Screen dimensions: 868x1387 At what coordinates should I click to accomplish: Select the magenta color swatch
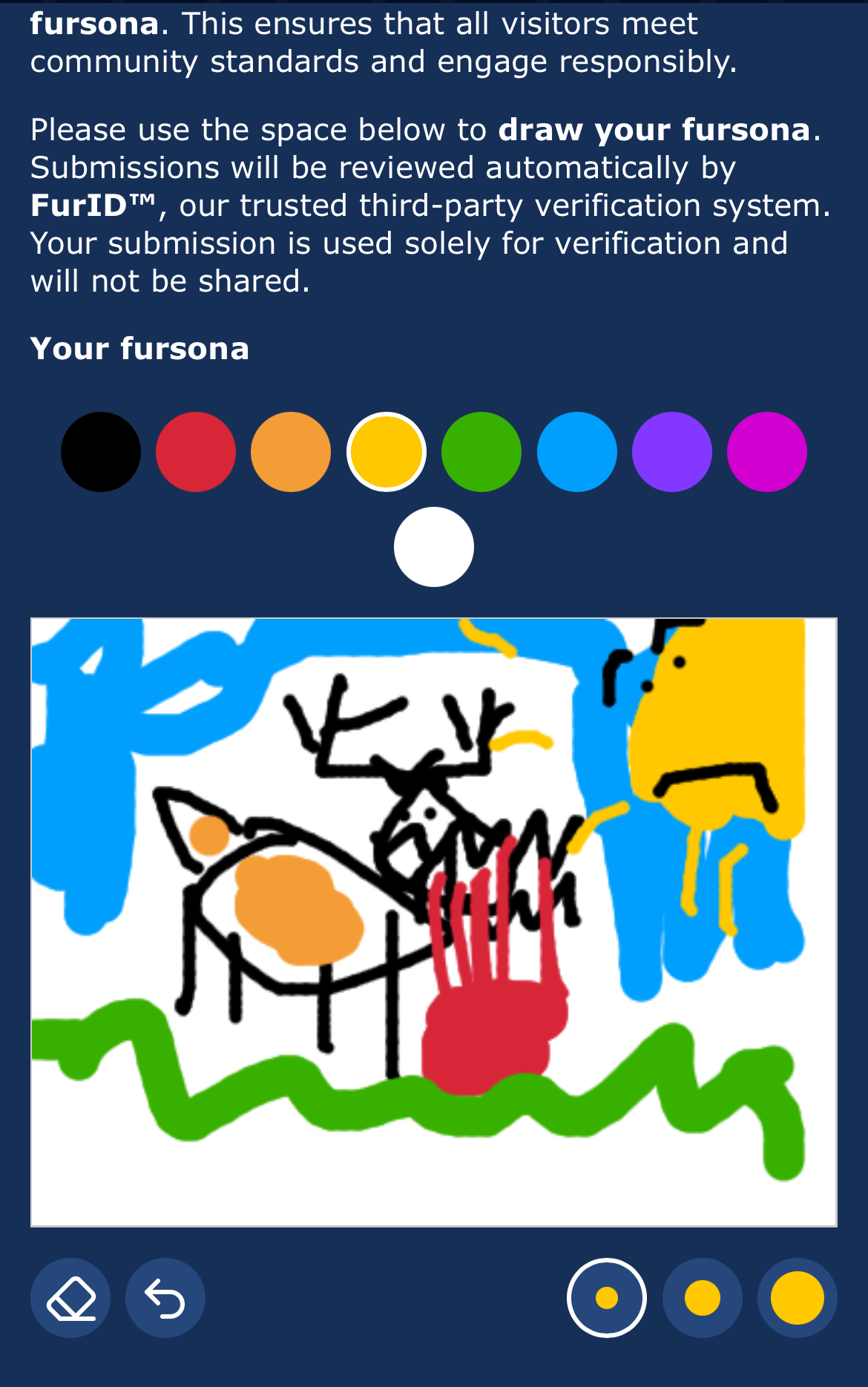(767, 452)
